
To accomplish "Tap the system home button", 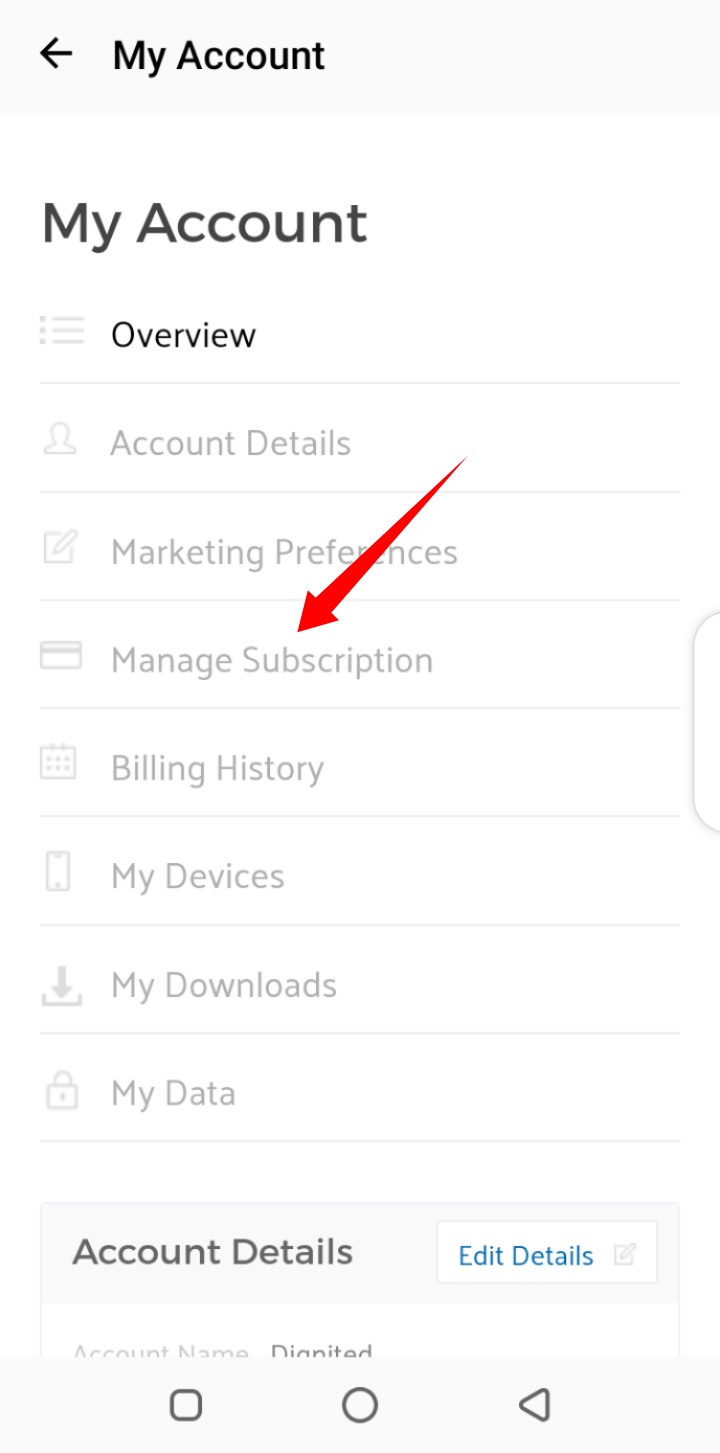I will (x=360, y=1405).
